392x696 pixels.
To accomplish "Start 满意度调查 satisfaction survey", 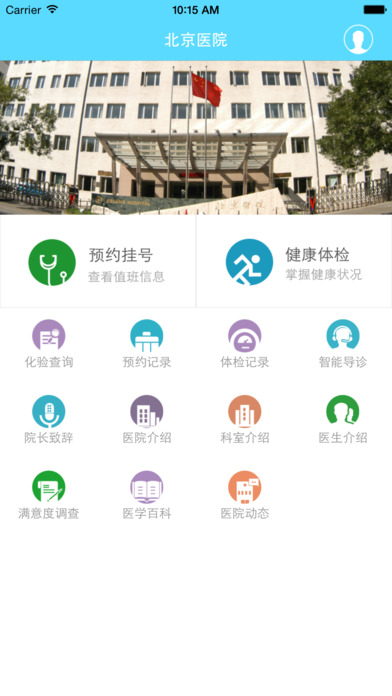I will tap(49, 495).
